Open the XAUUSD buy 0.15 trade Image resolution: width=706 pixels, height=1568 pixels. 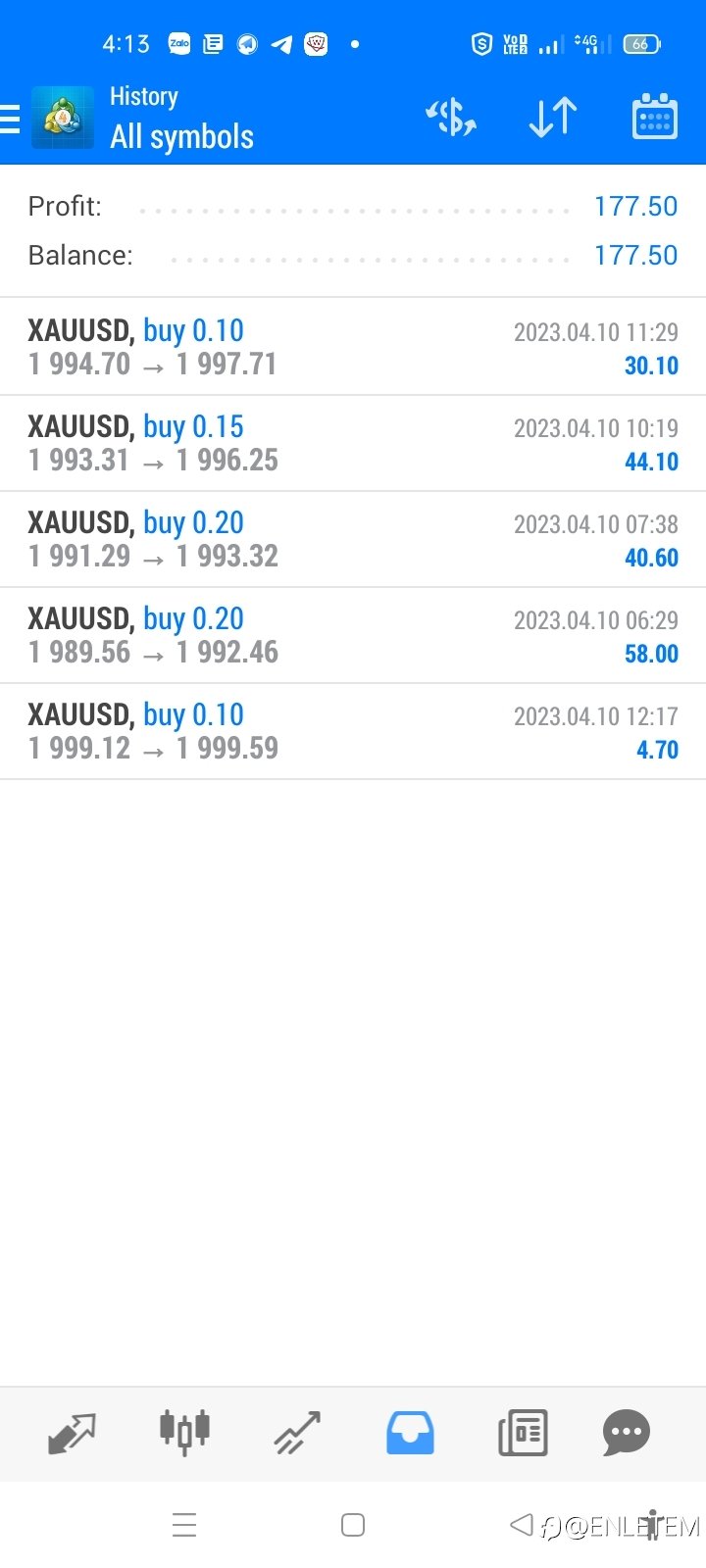[353, 444]
